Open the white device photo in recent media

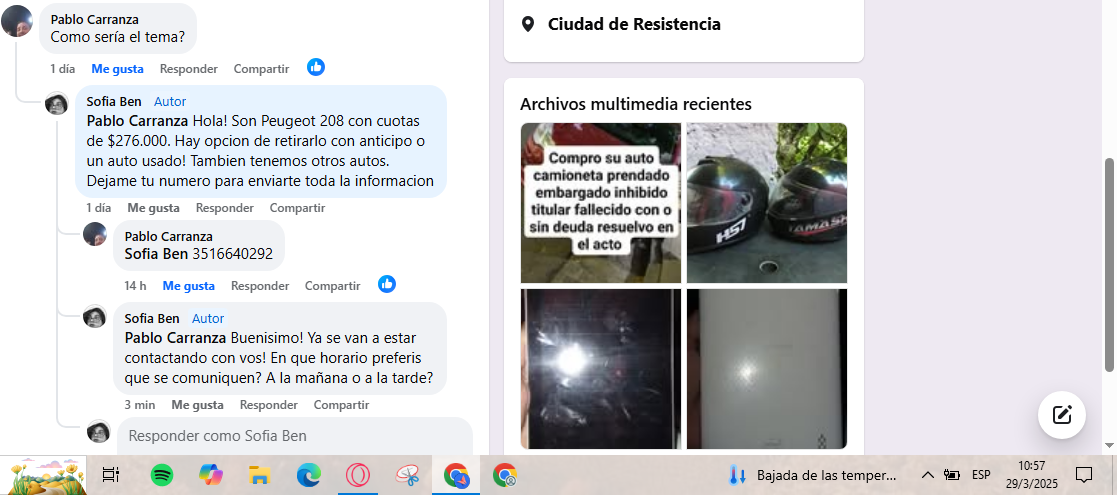[x=766, y=368]
